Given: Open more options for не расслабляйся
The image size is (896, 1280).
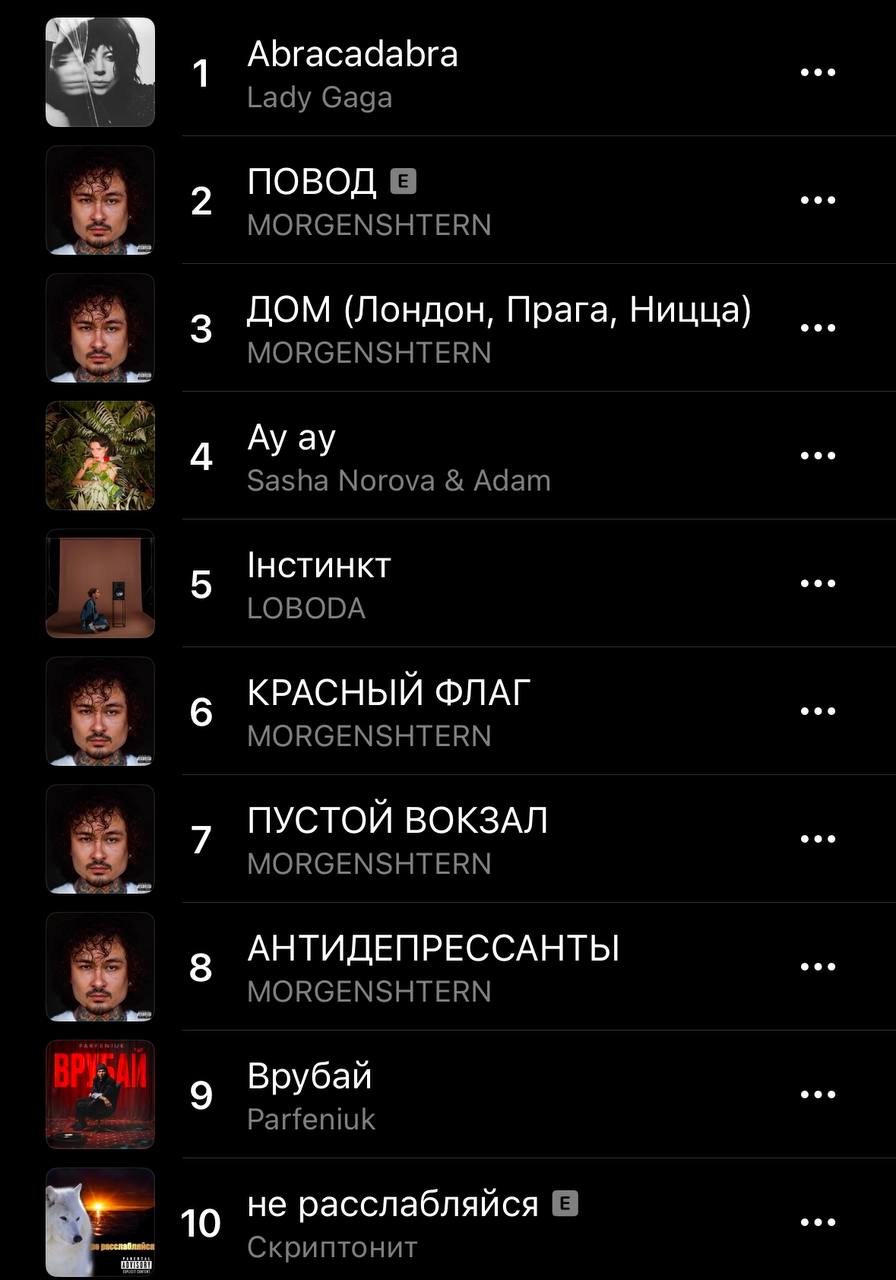Looking at the screenshot, I should tap(818, 1223).
